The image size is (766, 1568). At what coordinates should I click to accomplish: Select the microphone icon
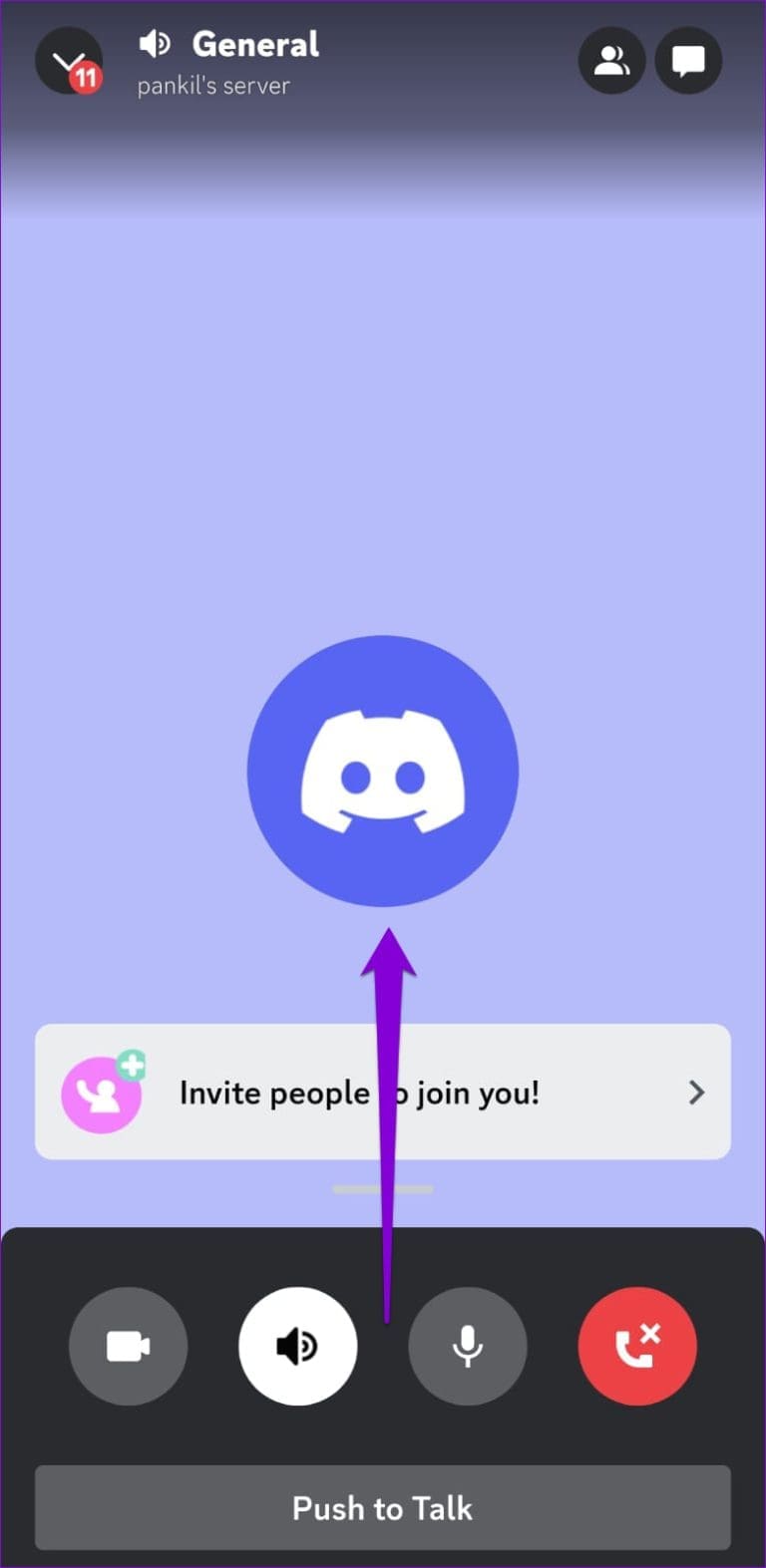pos(467,1346)
